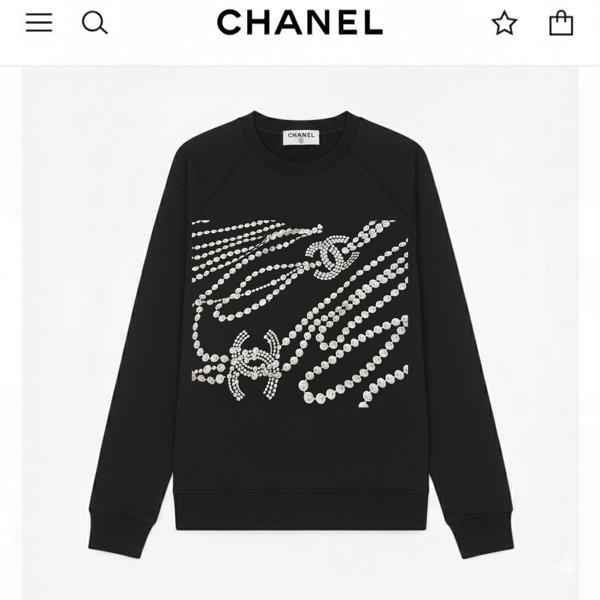600x600 pixels.
Task: Open the hamburger navigation menu
Action: click(39, 22)
